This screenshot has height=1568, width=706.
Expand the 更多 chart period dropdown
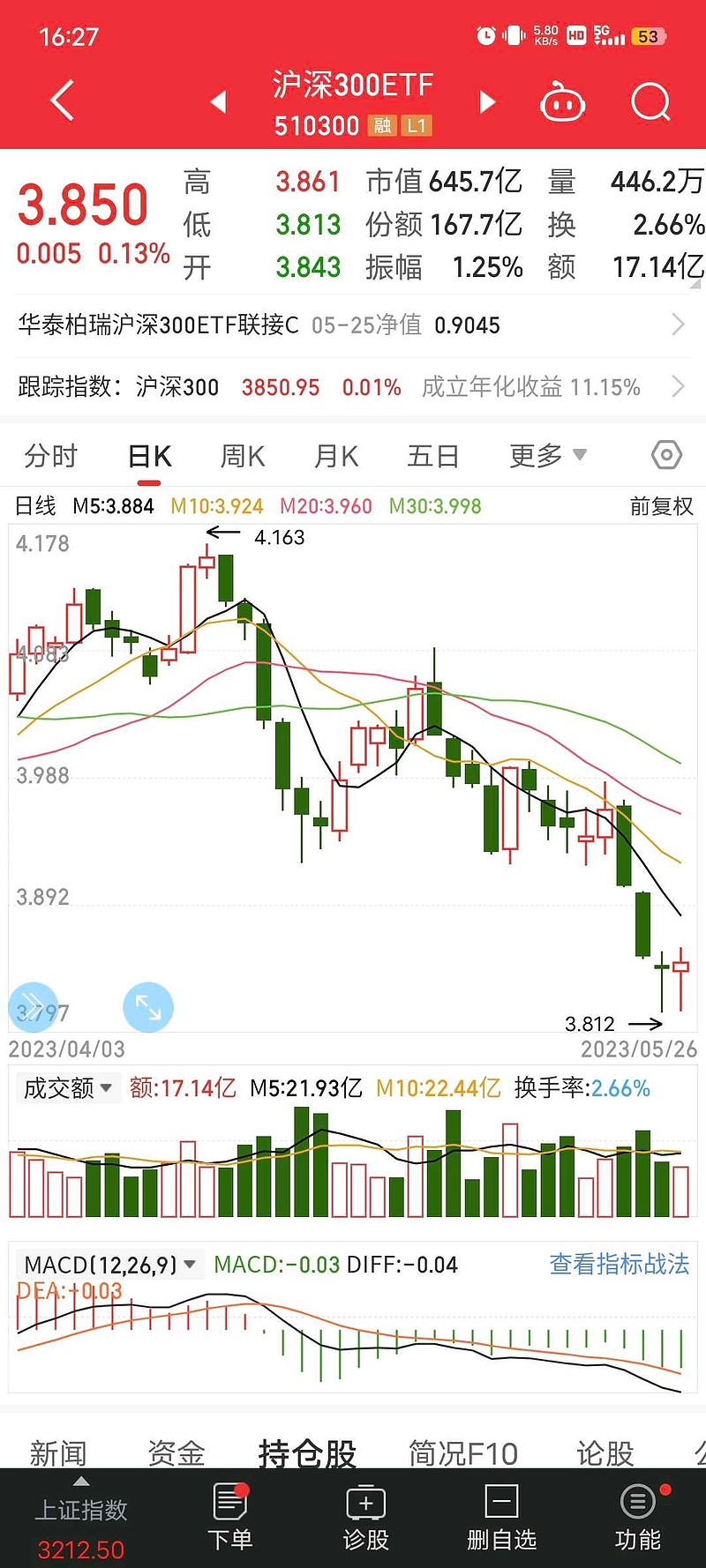548,456
